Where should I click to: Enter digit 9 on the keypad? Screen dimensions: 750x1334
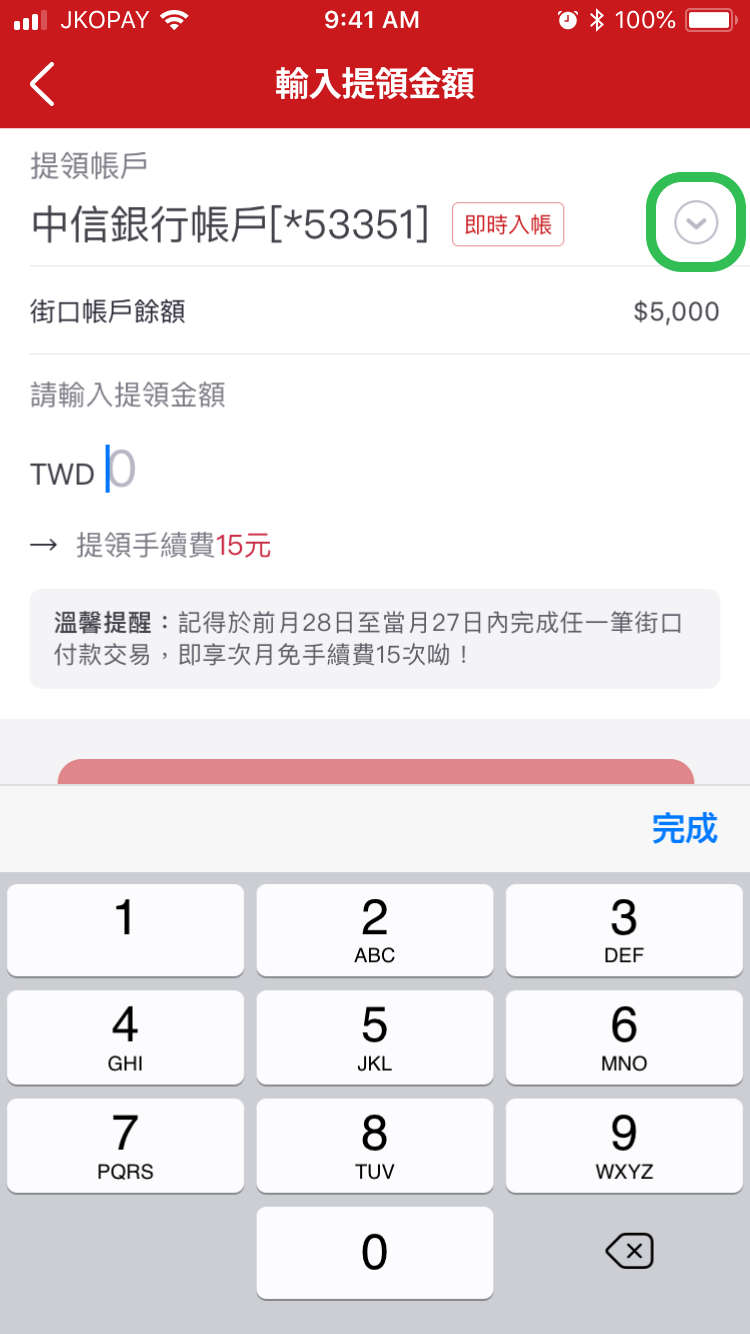pos(623,1145)
